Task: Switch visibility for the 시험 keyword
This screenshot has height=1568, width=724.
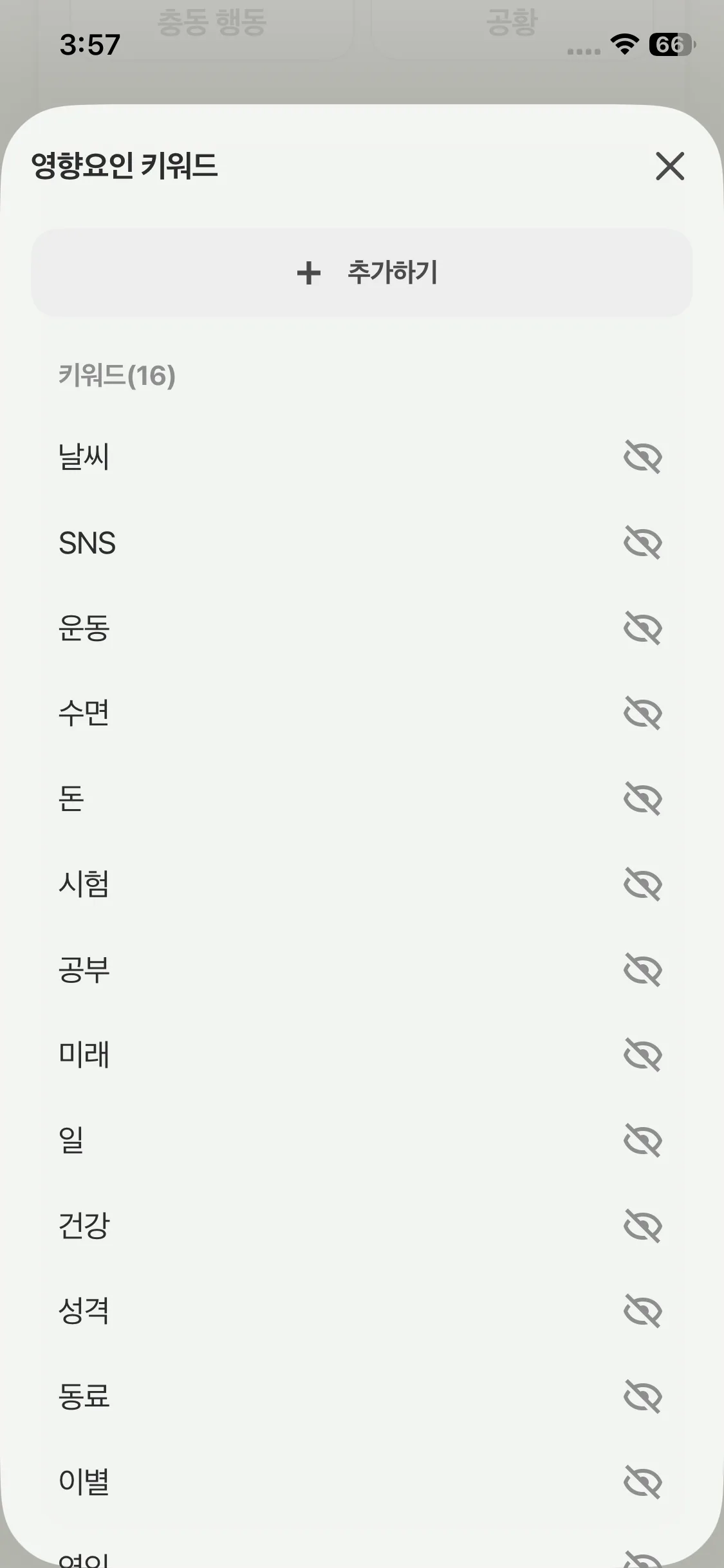Action: pyautogui.click(x=643, y=884)
